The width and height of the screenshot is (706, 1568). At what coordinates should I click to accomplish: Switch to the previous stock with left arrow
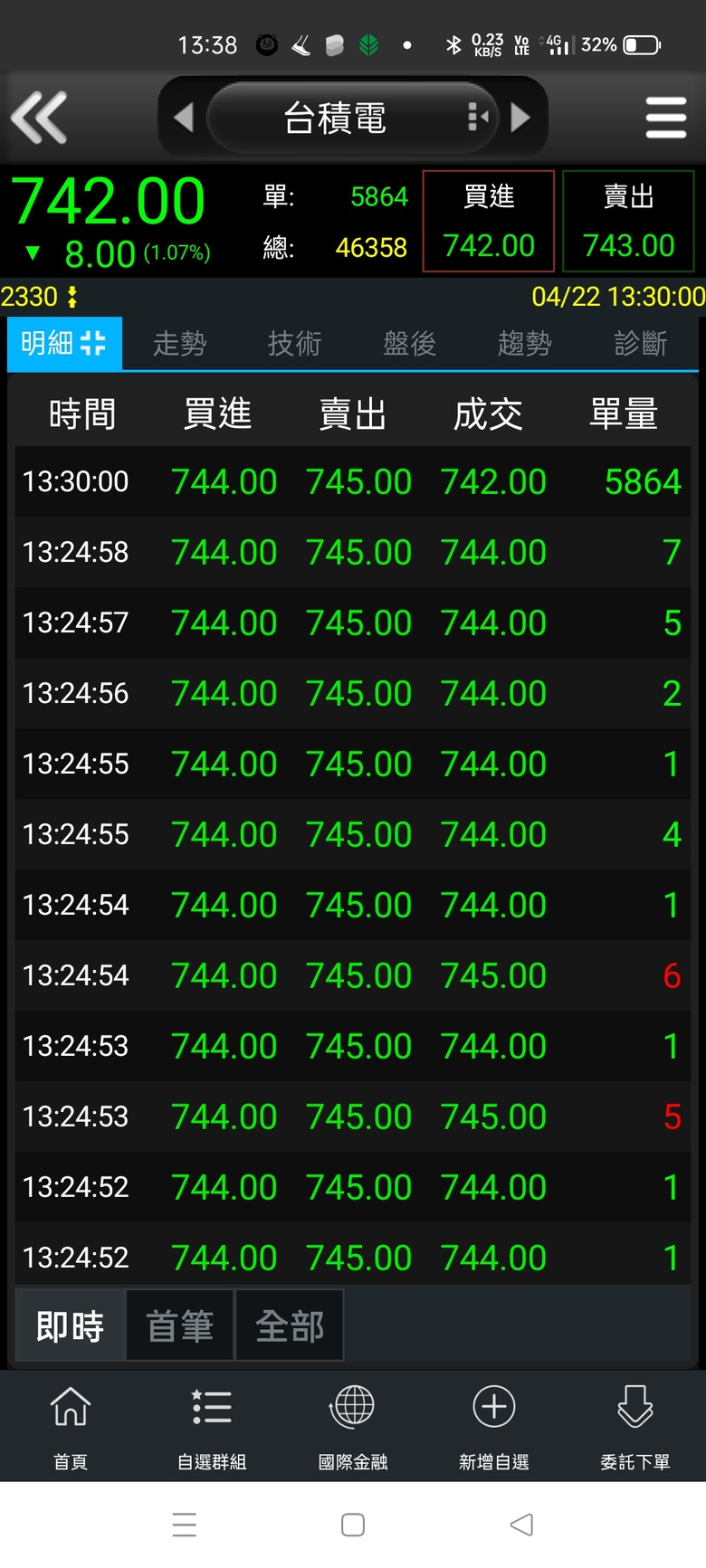coord(184,117)
